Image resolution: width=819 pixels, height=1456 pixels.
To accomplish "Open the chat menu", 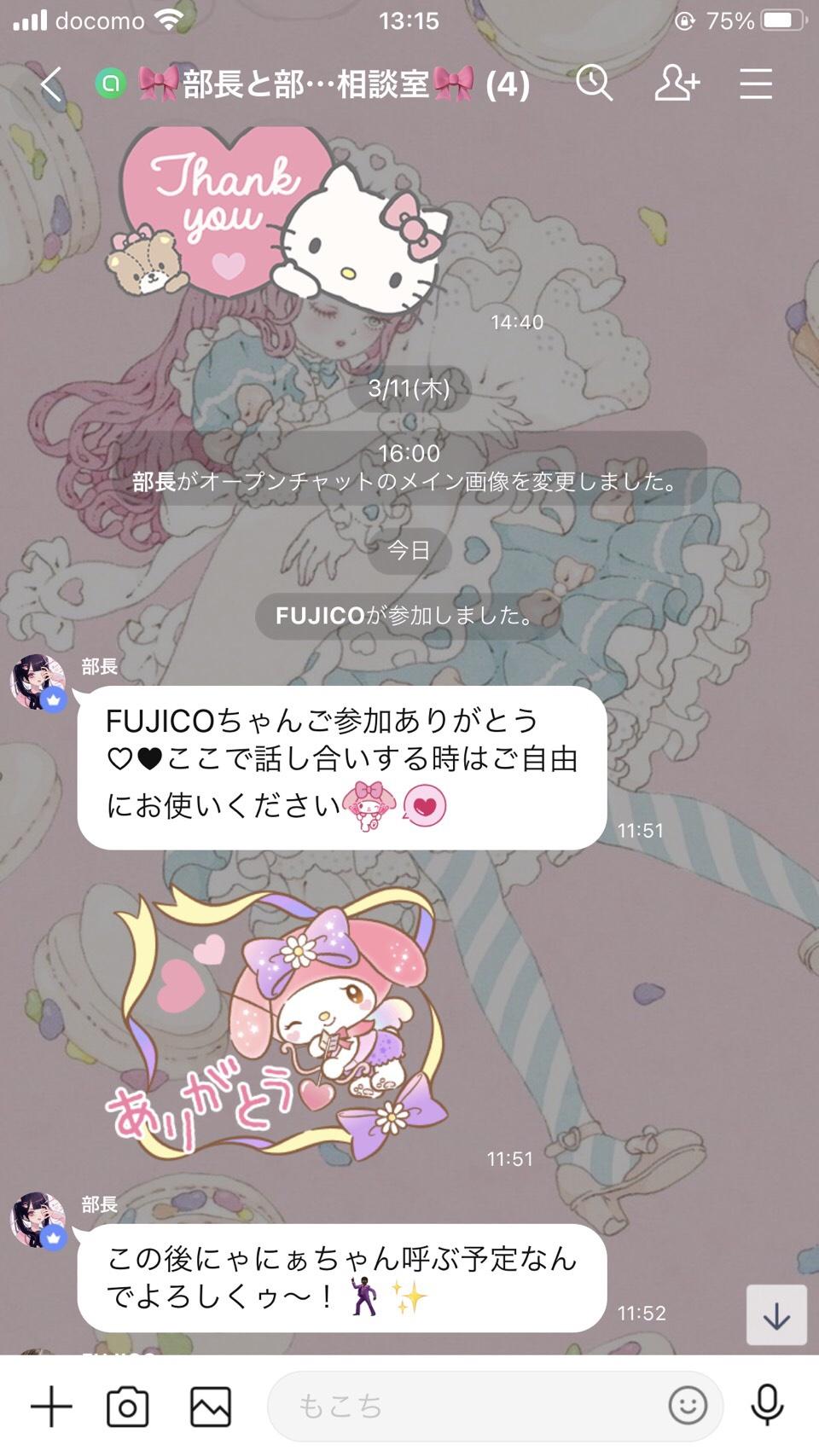I will (x=755, y=84).
